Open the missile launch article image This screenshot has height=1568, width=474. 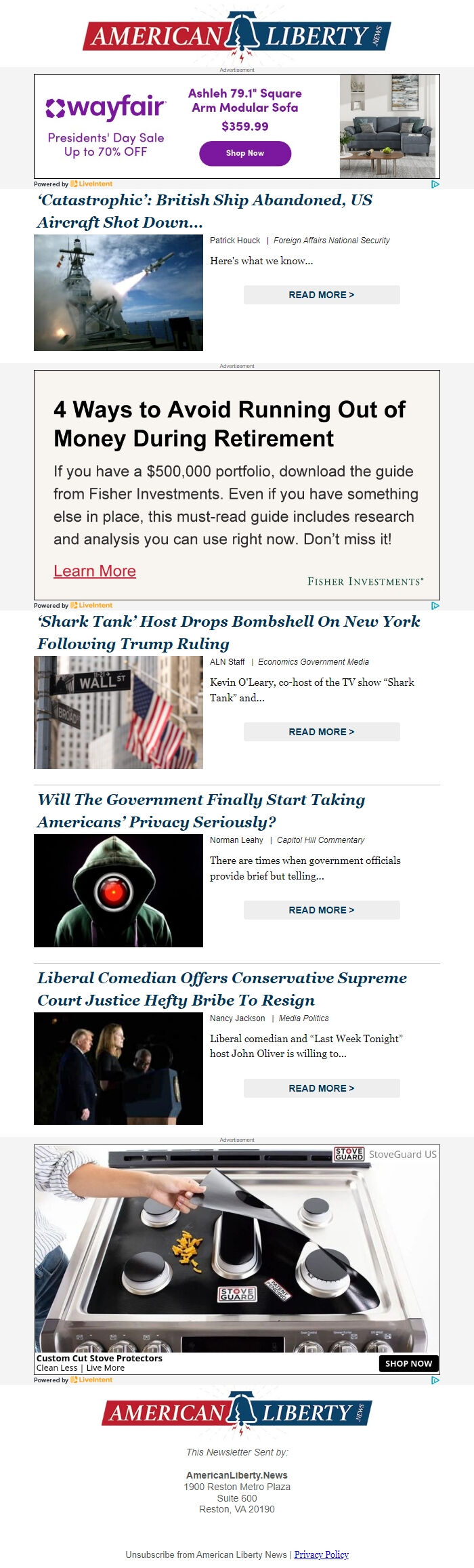point(118,293)
